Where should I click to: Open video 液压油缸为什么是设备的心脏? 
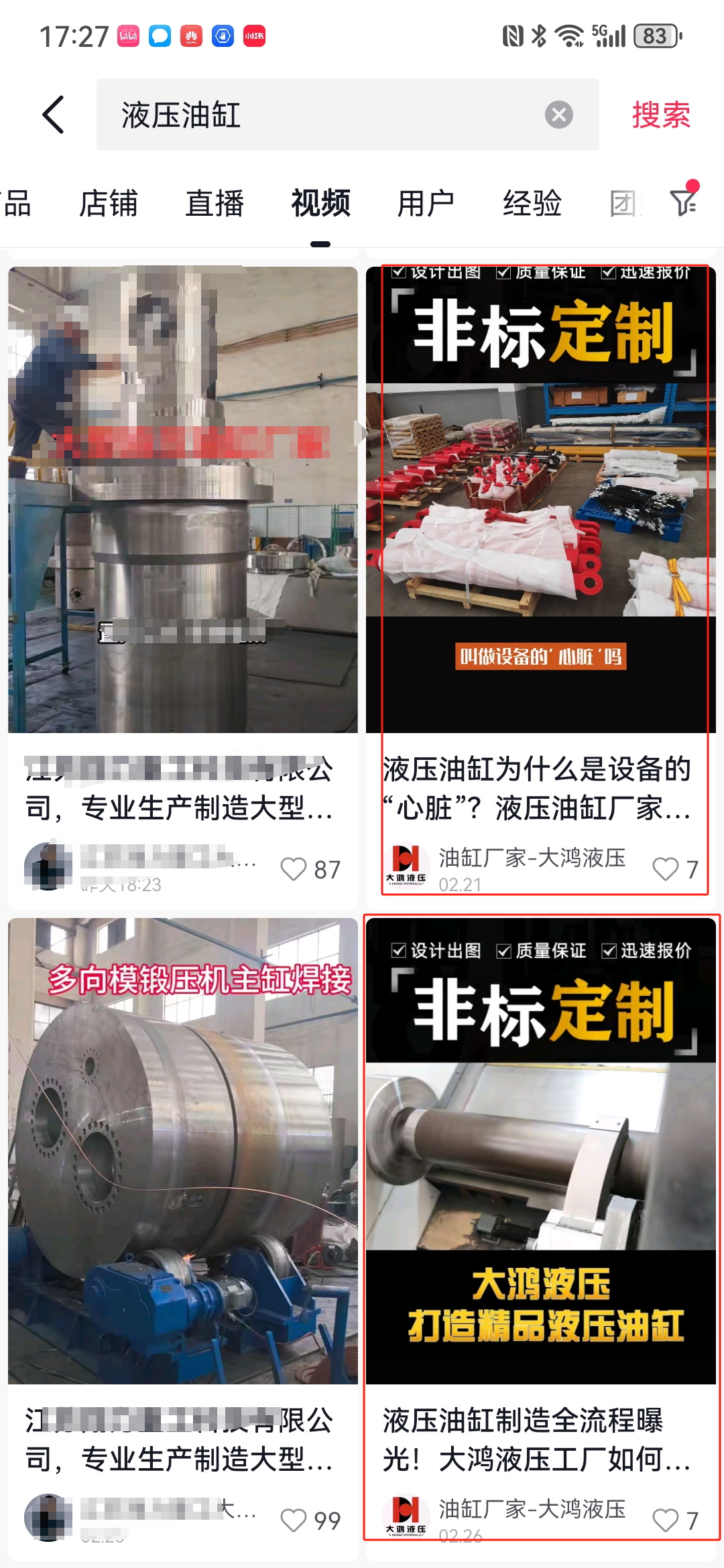coord(540,499)
